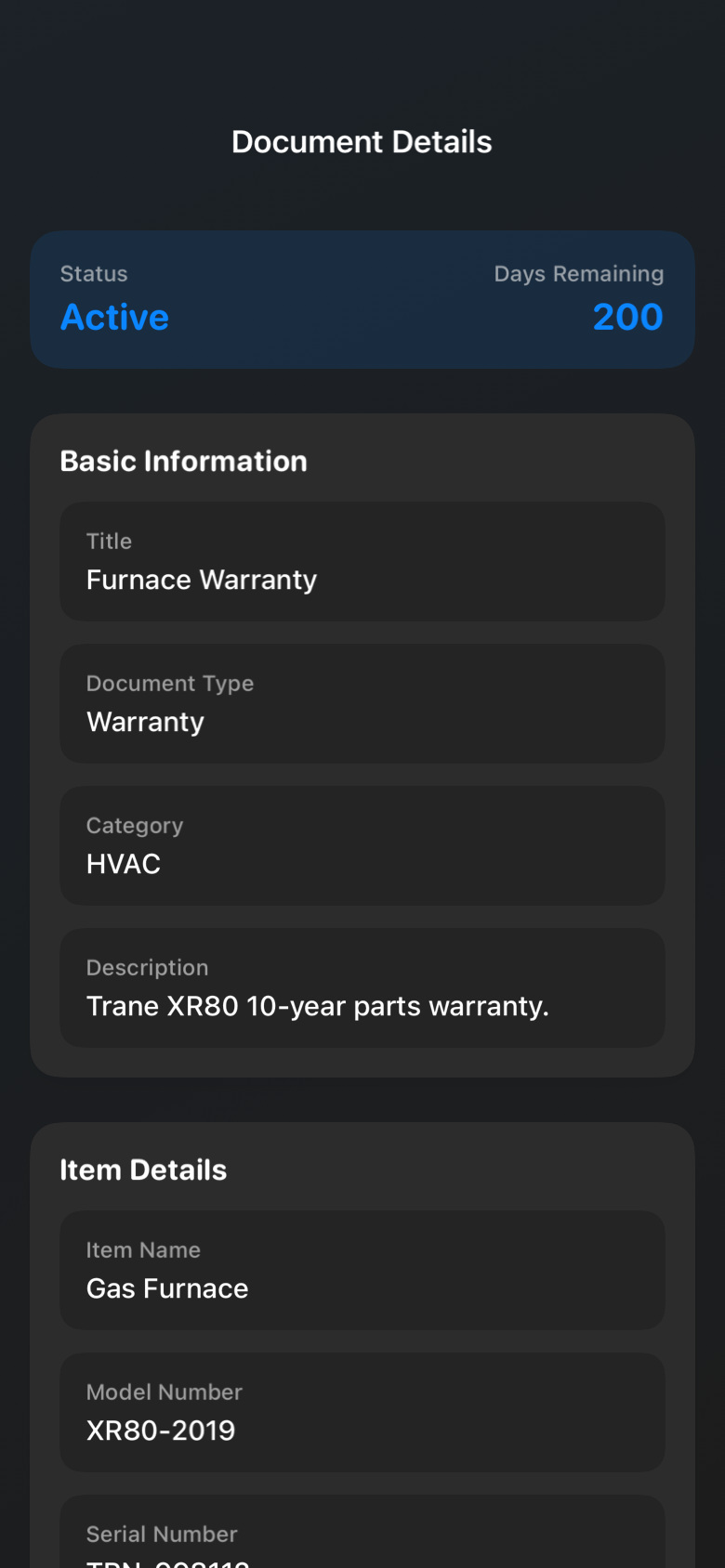Image resolution: width=725 pixels, height=1568 pixels.
Task: Select the 200 days remaining value
Action: [x=628, y=317]
